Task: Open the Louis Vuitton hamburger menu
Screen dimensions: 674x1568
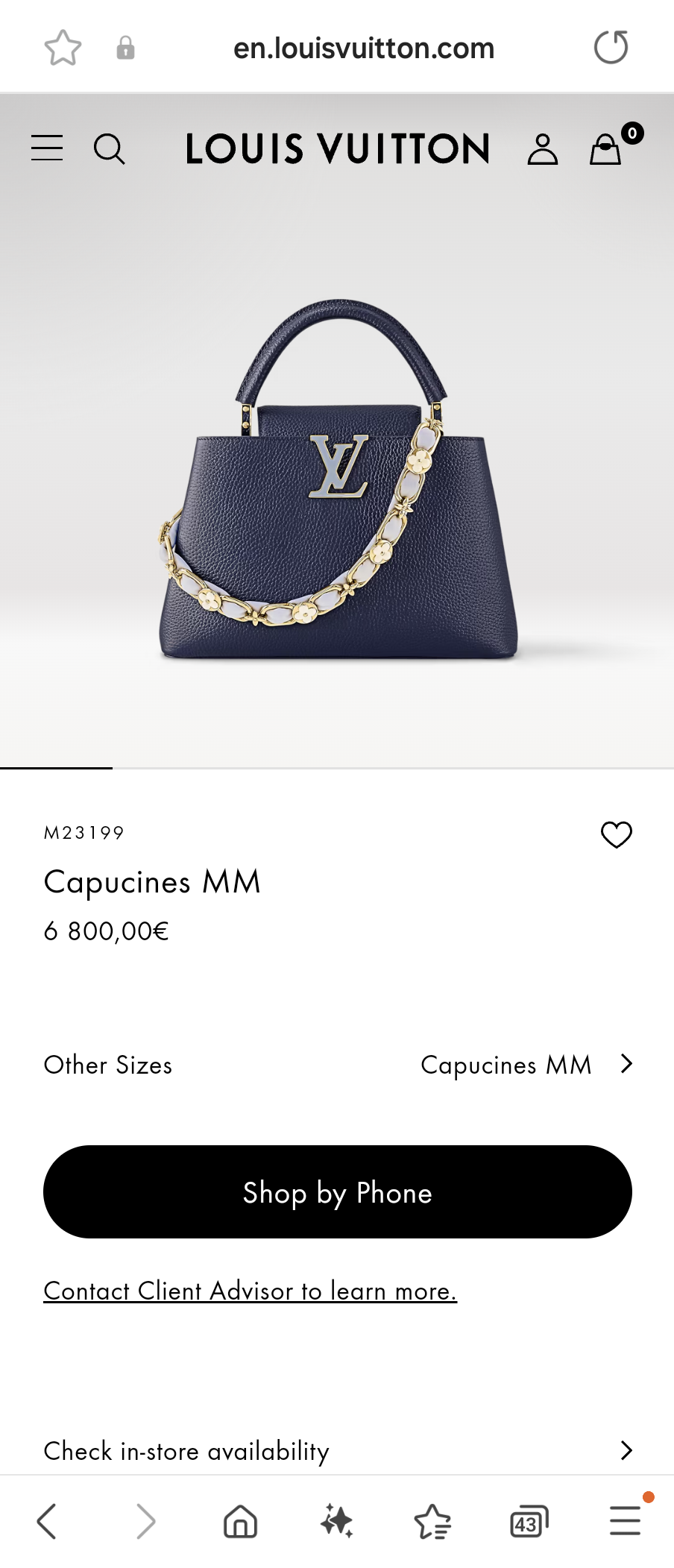Action: pyautogui.click(x=46, y=148)
